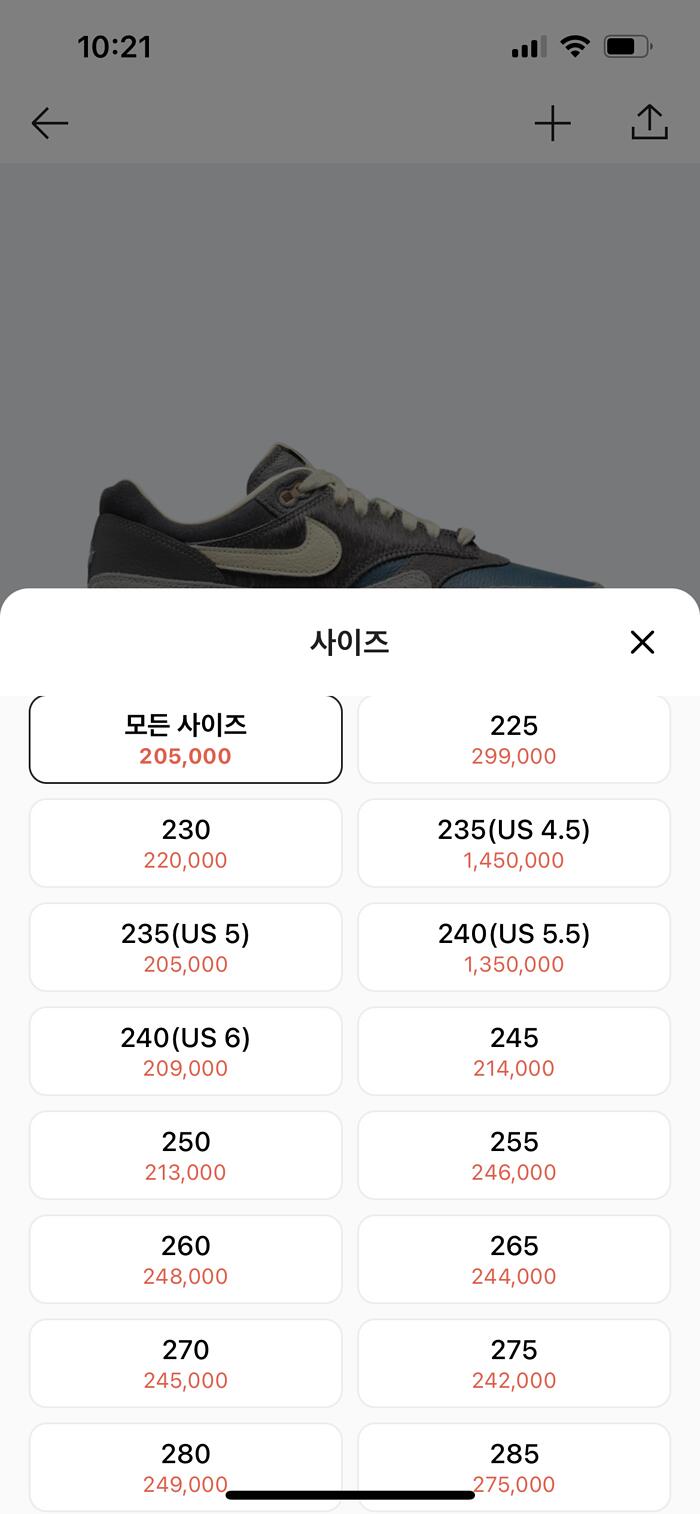Choose size 280
The height and width of the screenshot is (1514, 700).
[x=186, y=1461]
